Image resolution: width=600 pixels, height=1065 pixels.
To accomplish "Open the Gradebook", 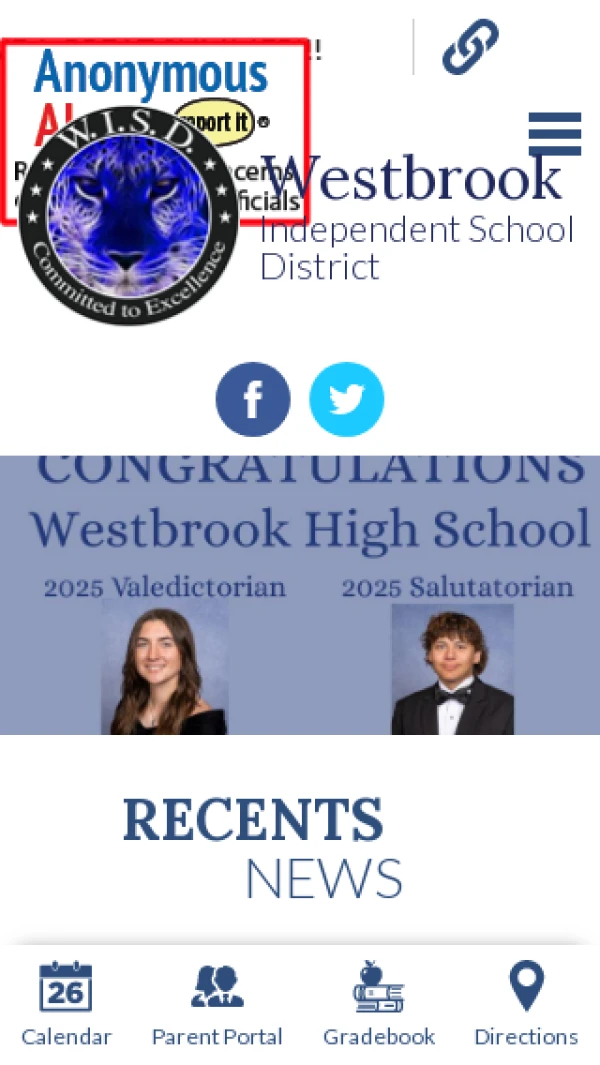I will click(379, 1003).
